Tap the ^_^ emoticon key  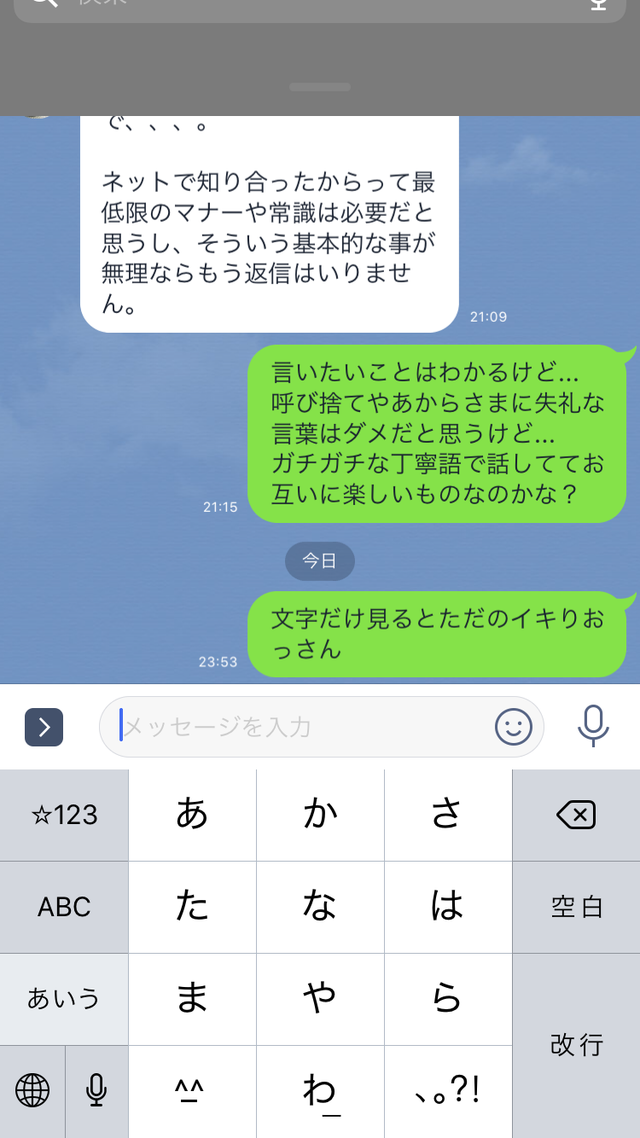(192, 1090)
